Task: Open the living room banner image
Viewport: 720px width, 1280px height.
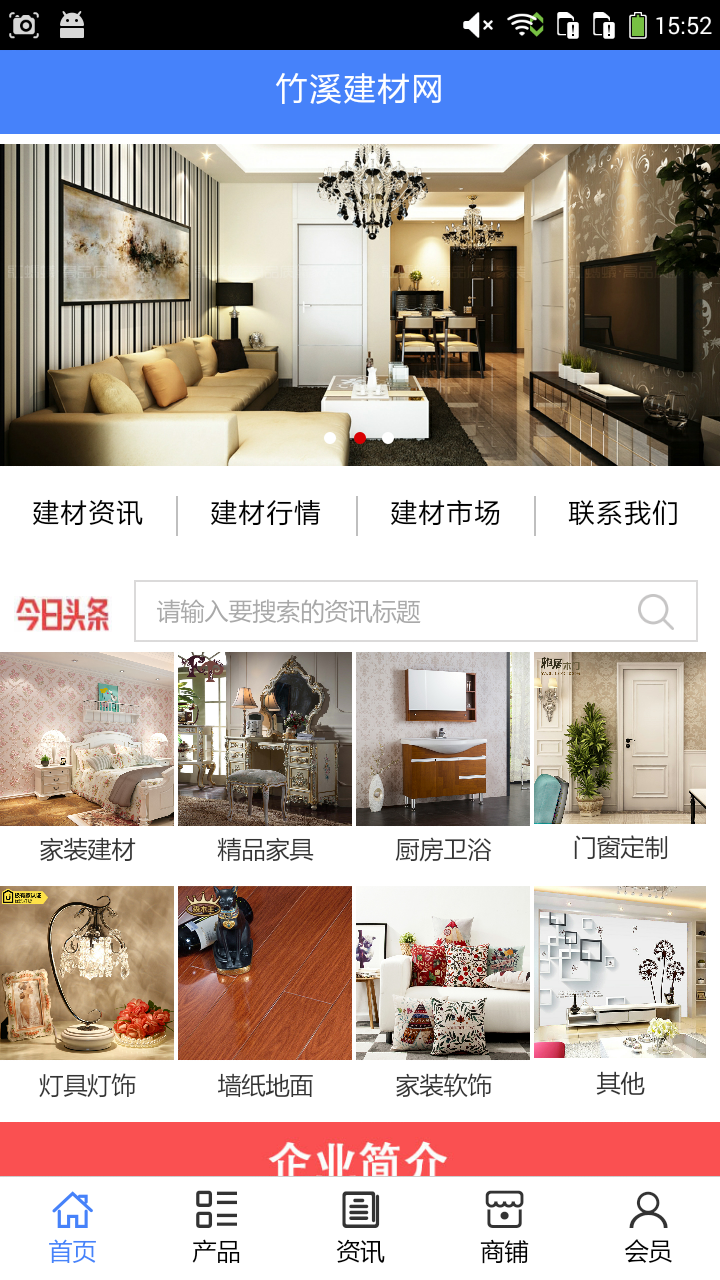Action: coord(360,300)
